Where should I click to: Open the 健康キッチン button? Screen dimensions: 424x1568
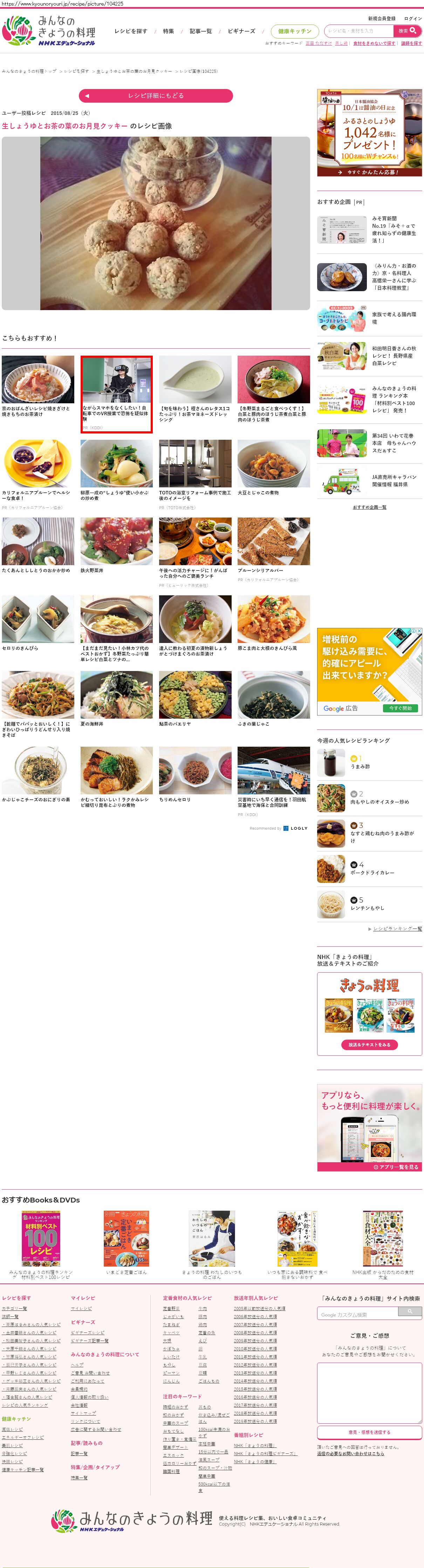[295, 31]
